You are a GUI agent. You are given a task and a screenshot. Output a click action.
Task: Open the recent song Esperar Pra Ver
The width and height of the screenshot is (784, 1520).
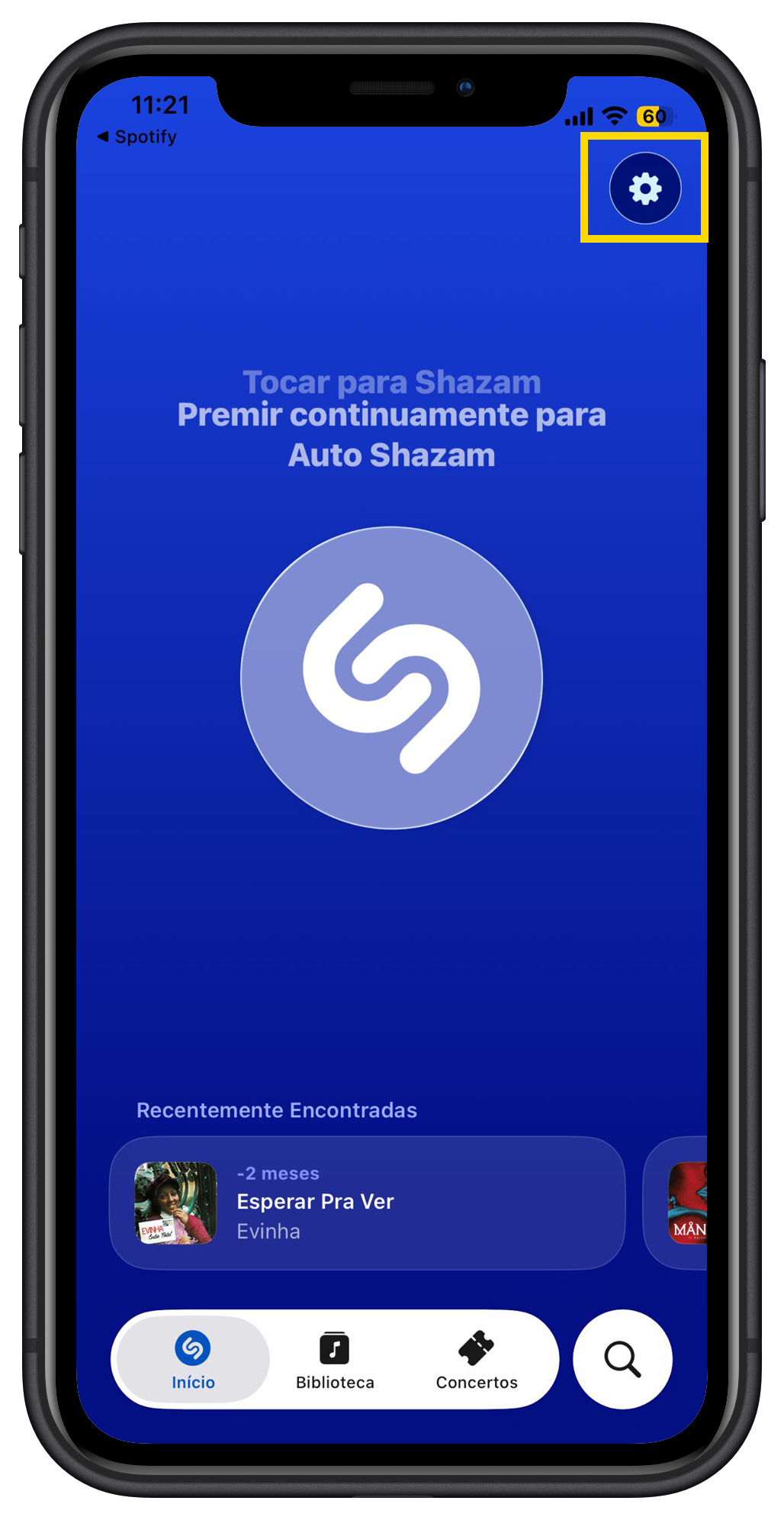[x=367, y=1203]
